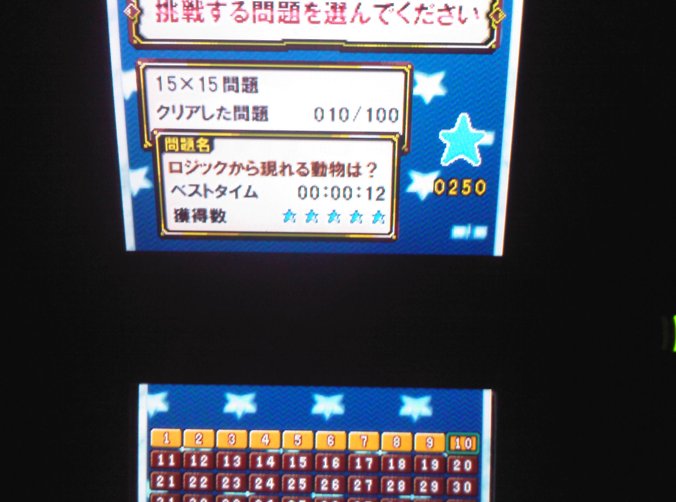Screen dimensions: 676x502
Task: Select puzzle number 8
Action: click(x=397, y=442)
